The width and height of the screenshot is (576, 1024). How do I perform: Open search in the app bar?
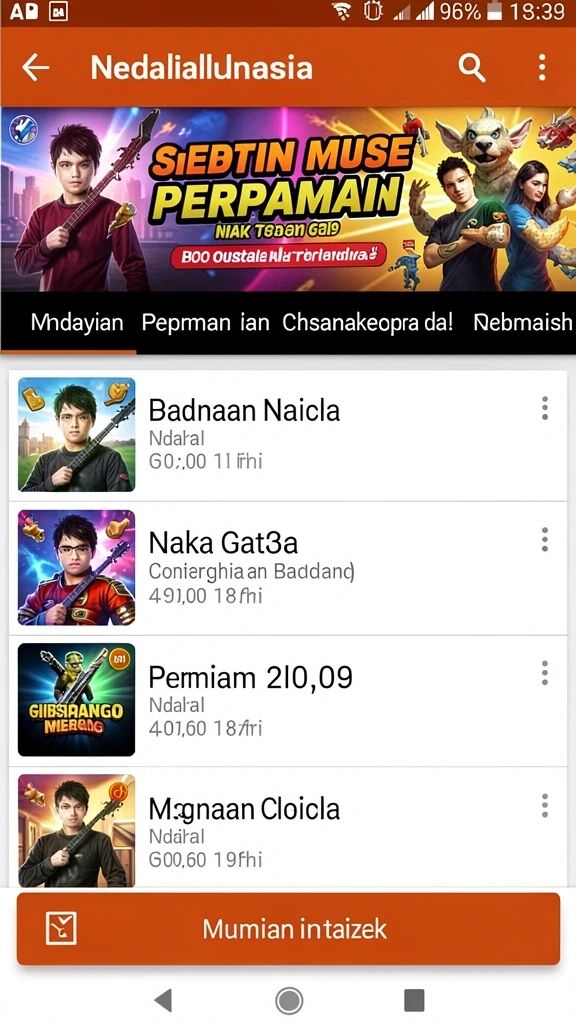tap(472, 67)
